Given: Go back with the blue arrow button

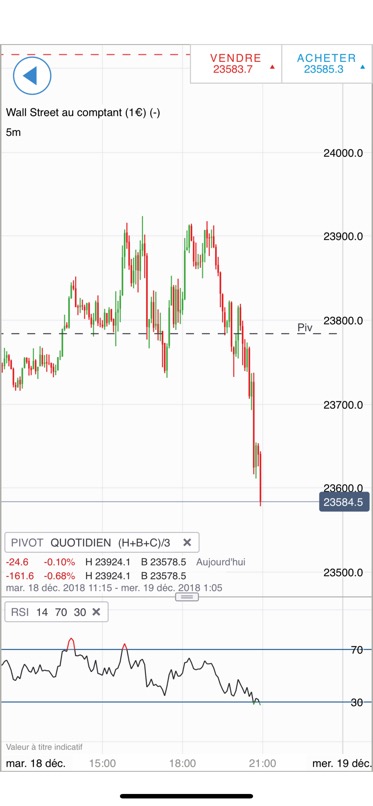Looking at the screenshot, I should [x=32, y=76].
